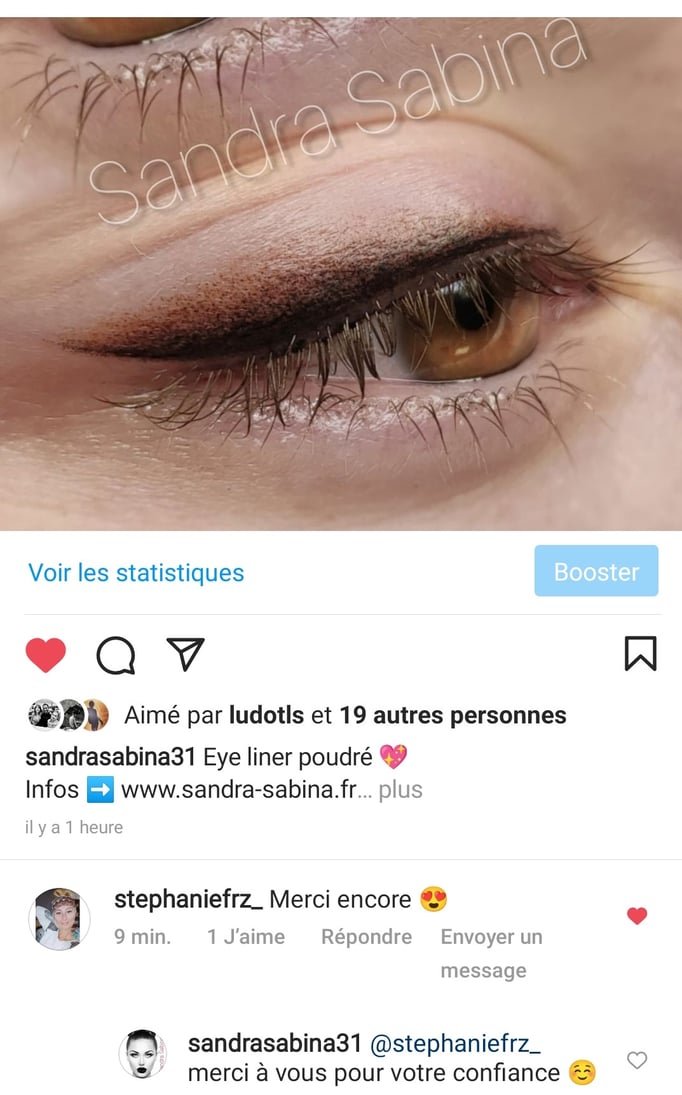Screen dimensions: 682x1095
Task: Expand the caption with plus
Action: coord(400,789)
